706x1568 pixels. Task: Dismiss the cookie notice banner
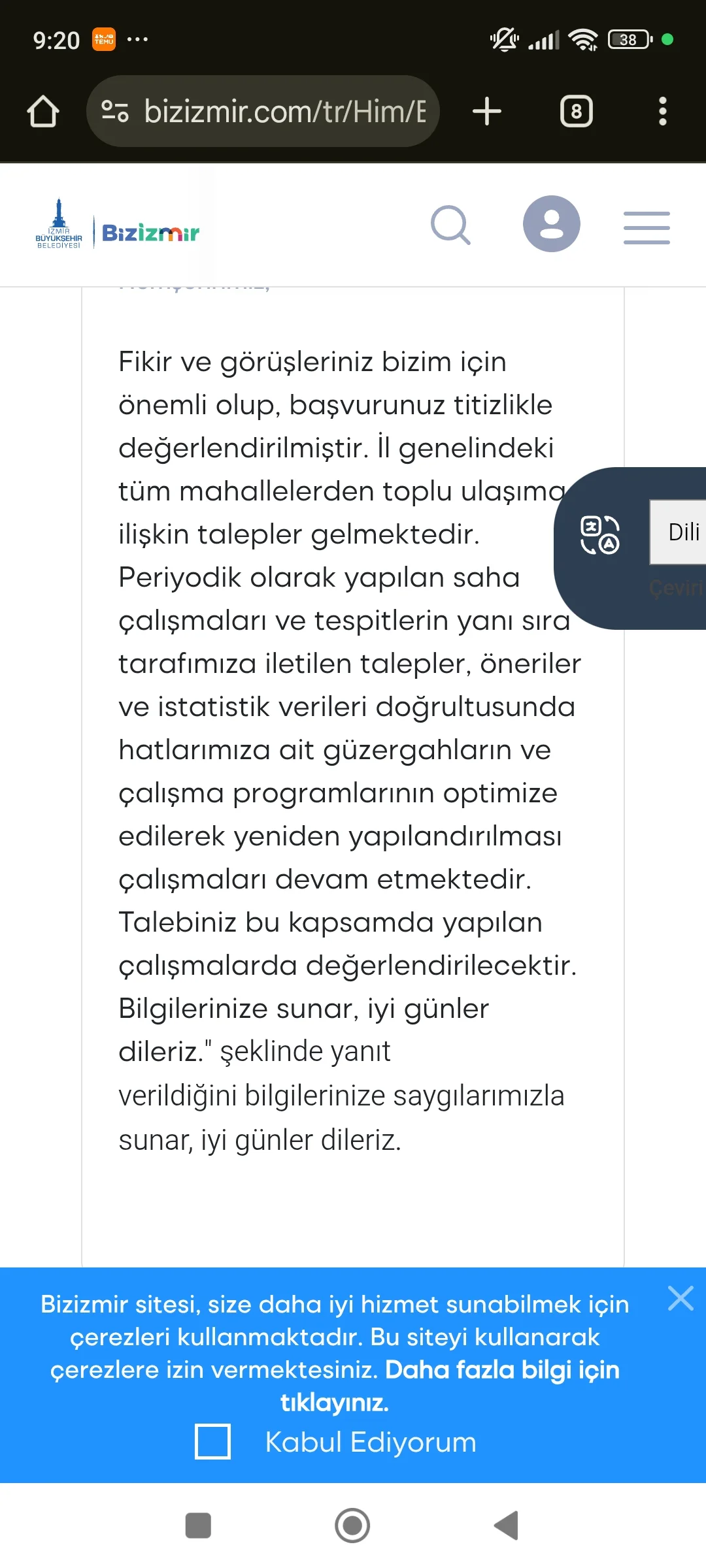coord(680,1298)
